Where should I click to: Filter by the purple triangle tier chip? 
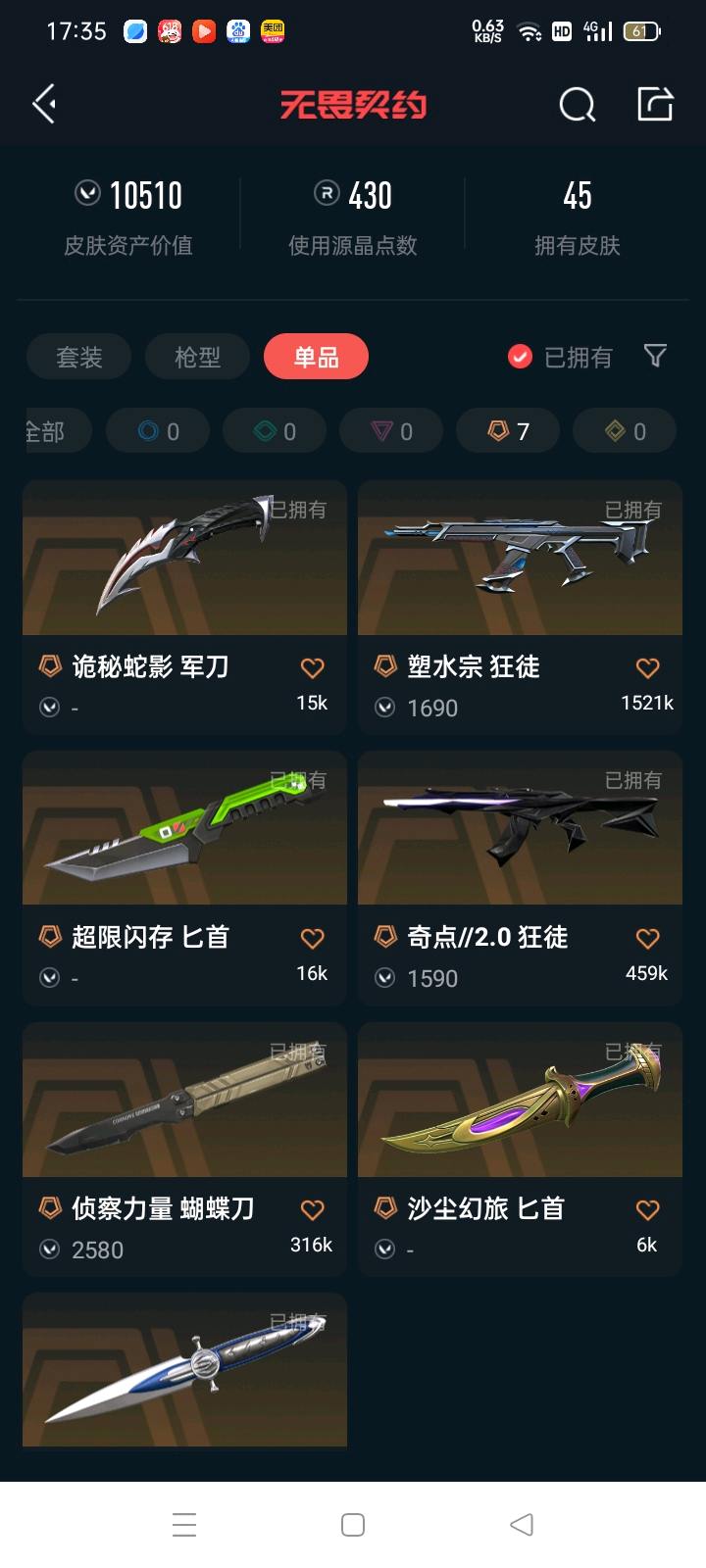click(391, 431)
